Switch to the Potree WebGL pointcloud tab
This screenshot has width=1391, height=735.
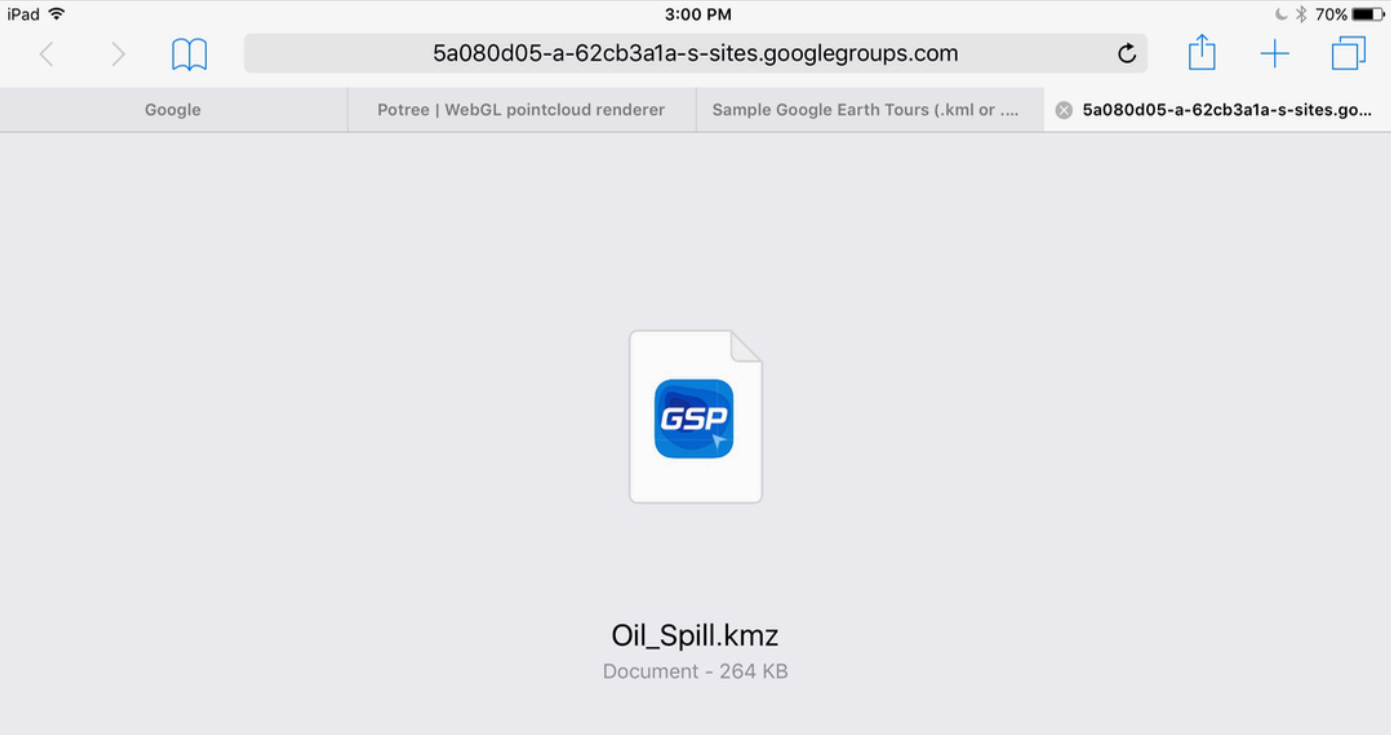tap(521, 110)
